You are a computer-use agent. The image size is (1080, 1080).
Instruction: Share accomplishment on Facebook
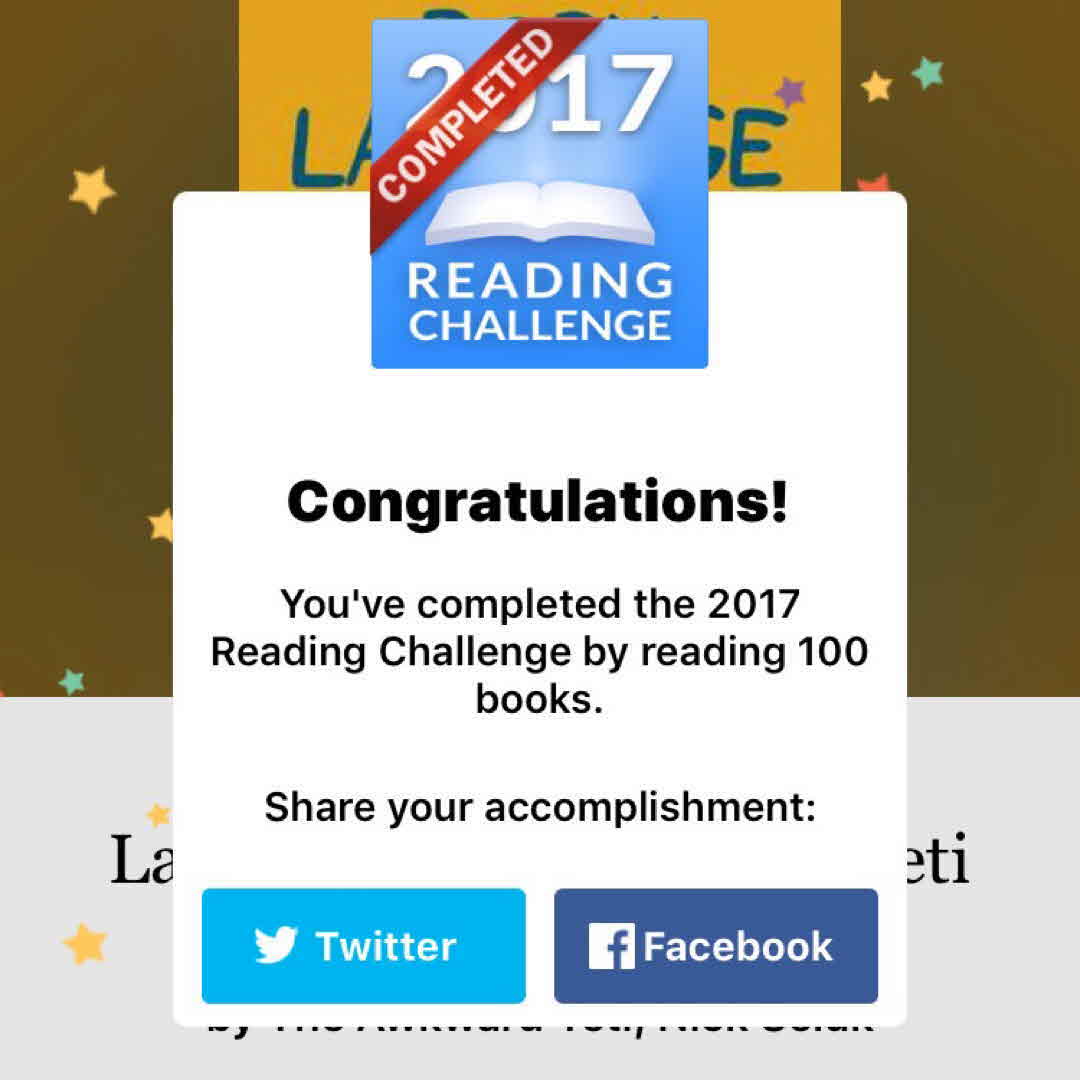click(x=715, y=946)
